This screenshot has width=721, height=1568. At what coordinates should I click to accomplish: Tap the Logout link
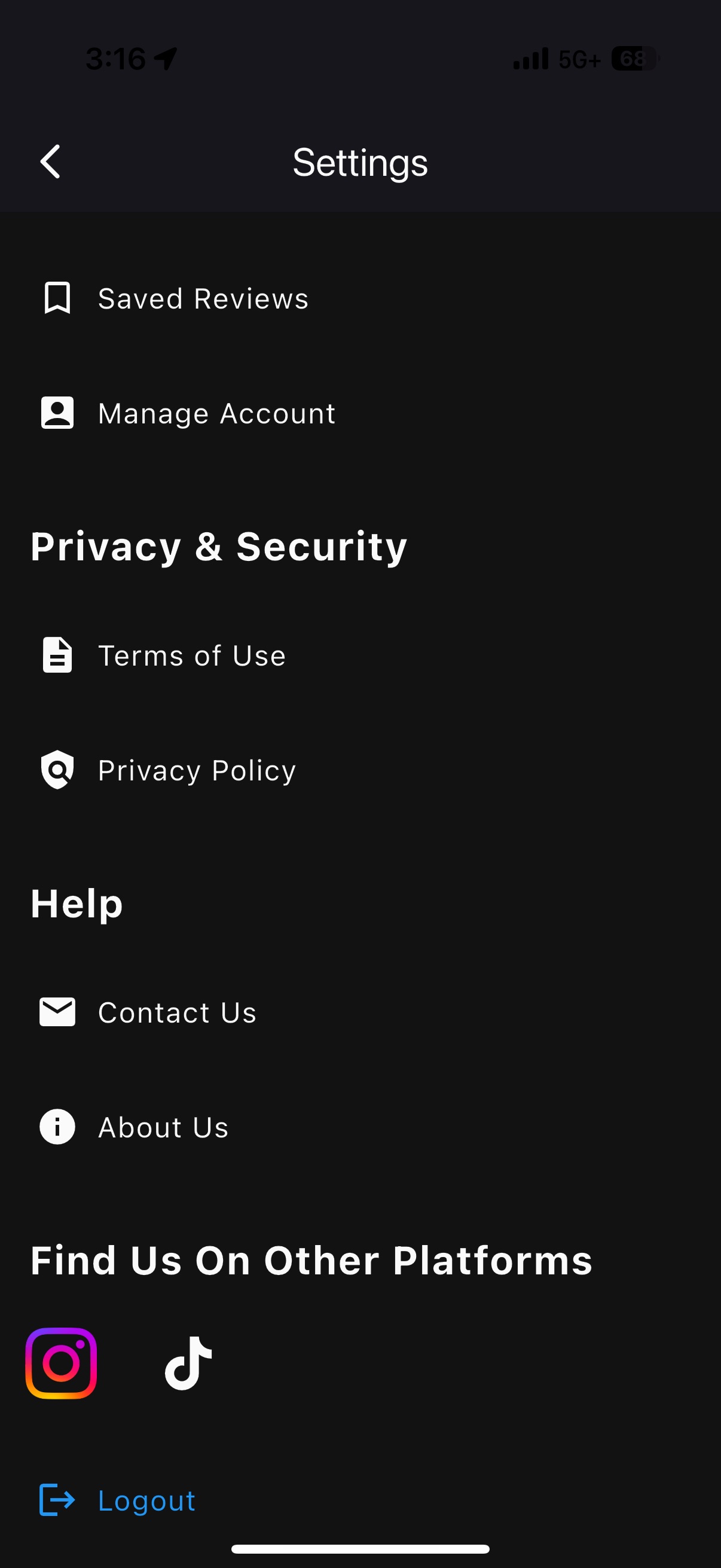145,1500
